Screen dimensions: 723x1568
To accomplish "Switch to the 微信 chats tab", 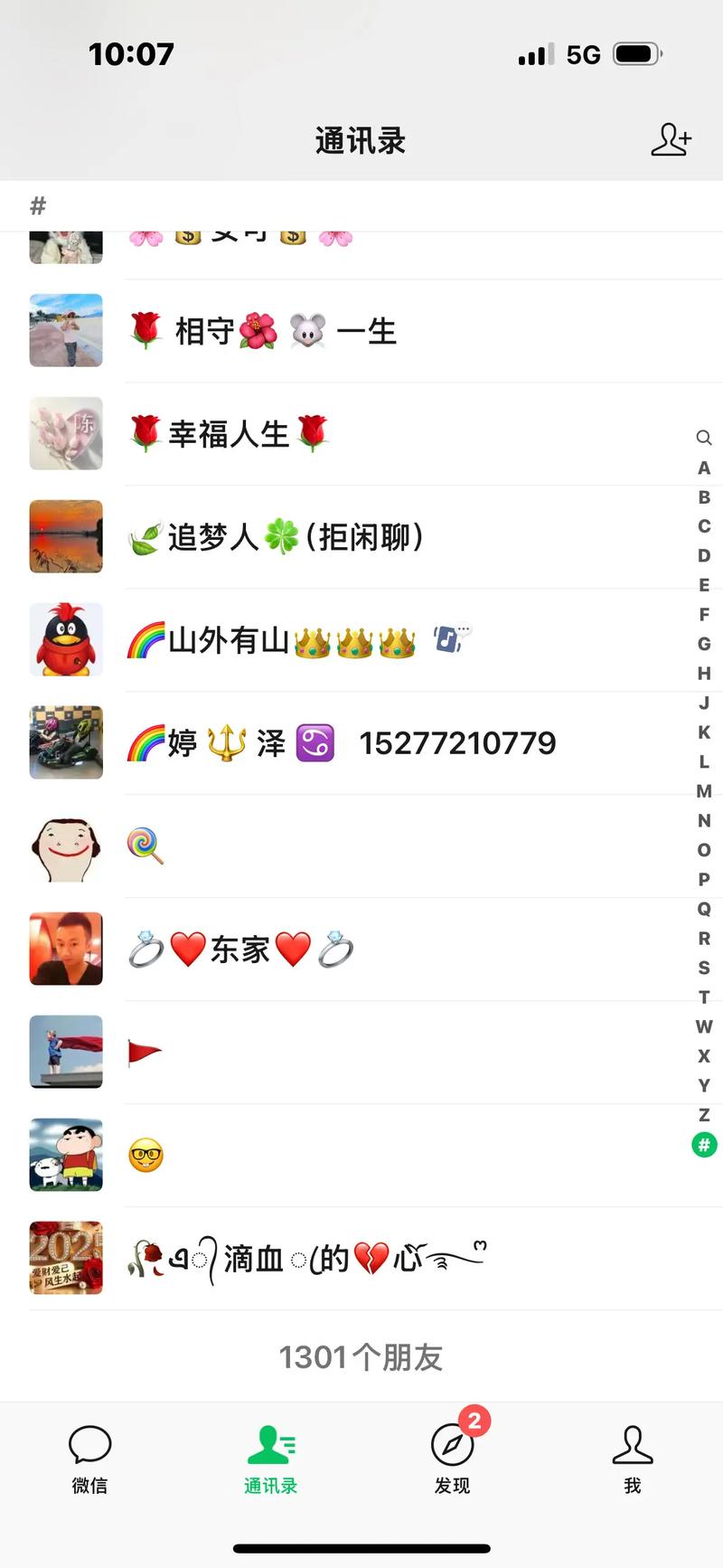I will (x=89, y=1458).
